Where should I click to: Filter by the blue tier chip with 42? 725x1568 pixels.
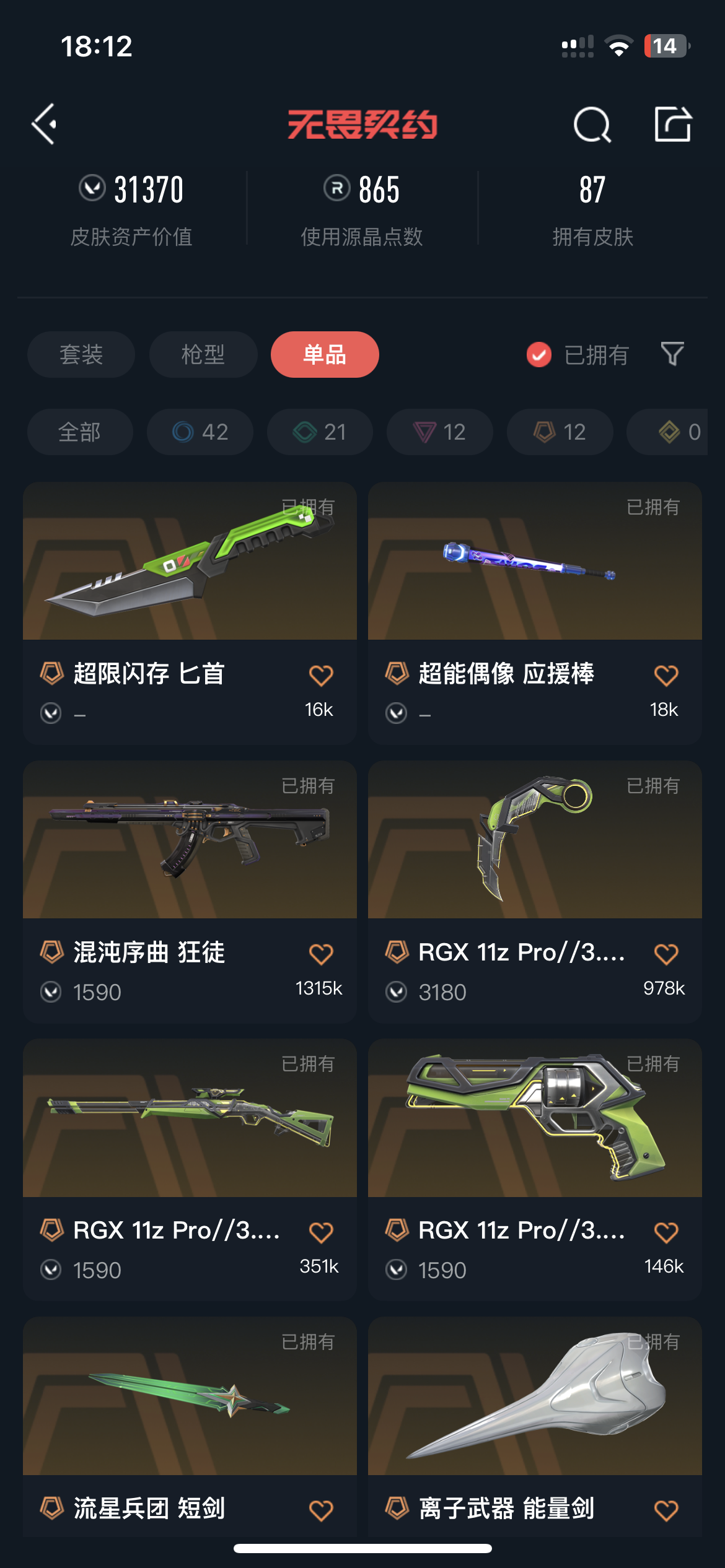point(200,432)
